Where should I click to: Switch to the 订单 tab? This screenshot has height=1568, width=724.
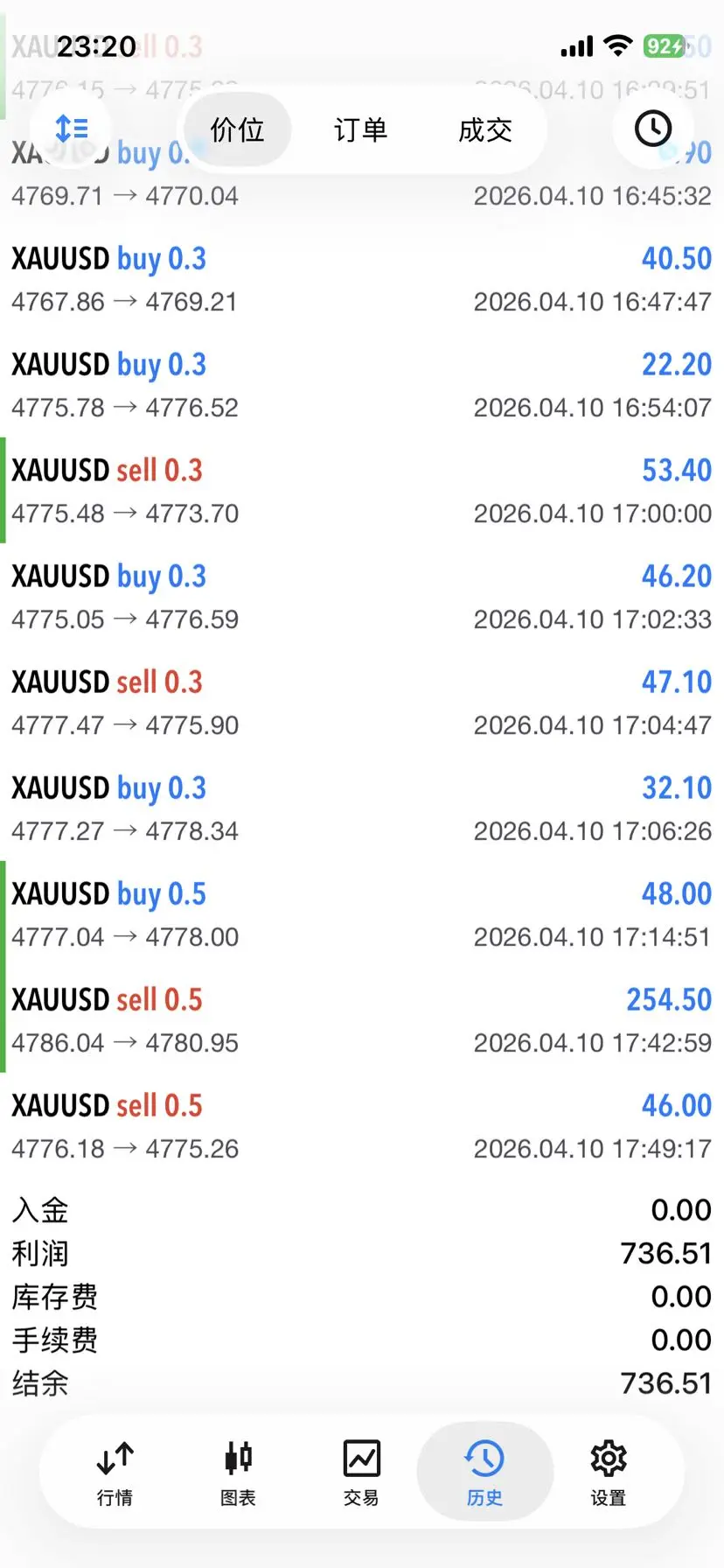click(360, 130)
